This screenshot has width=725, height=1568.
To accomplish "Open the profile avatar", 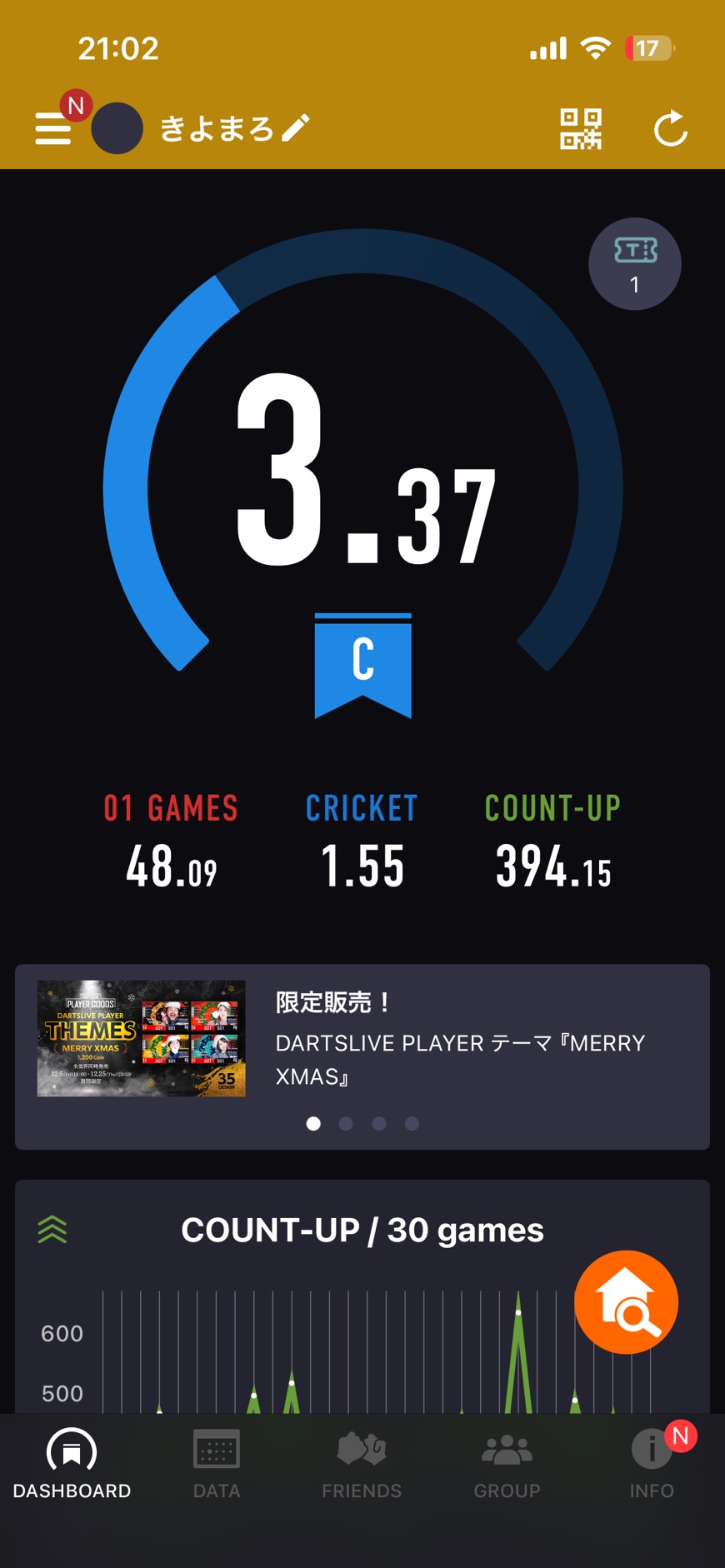I will 117,128.
